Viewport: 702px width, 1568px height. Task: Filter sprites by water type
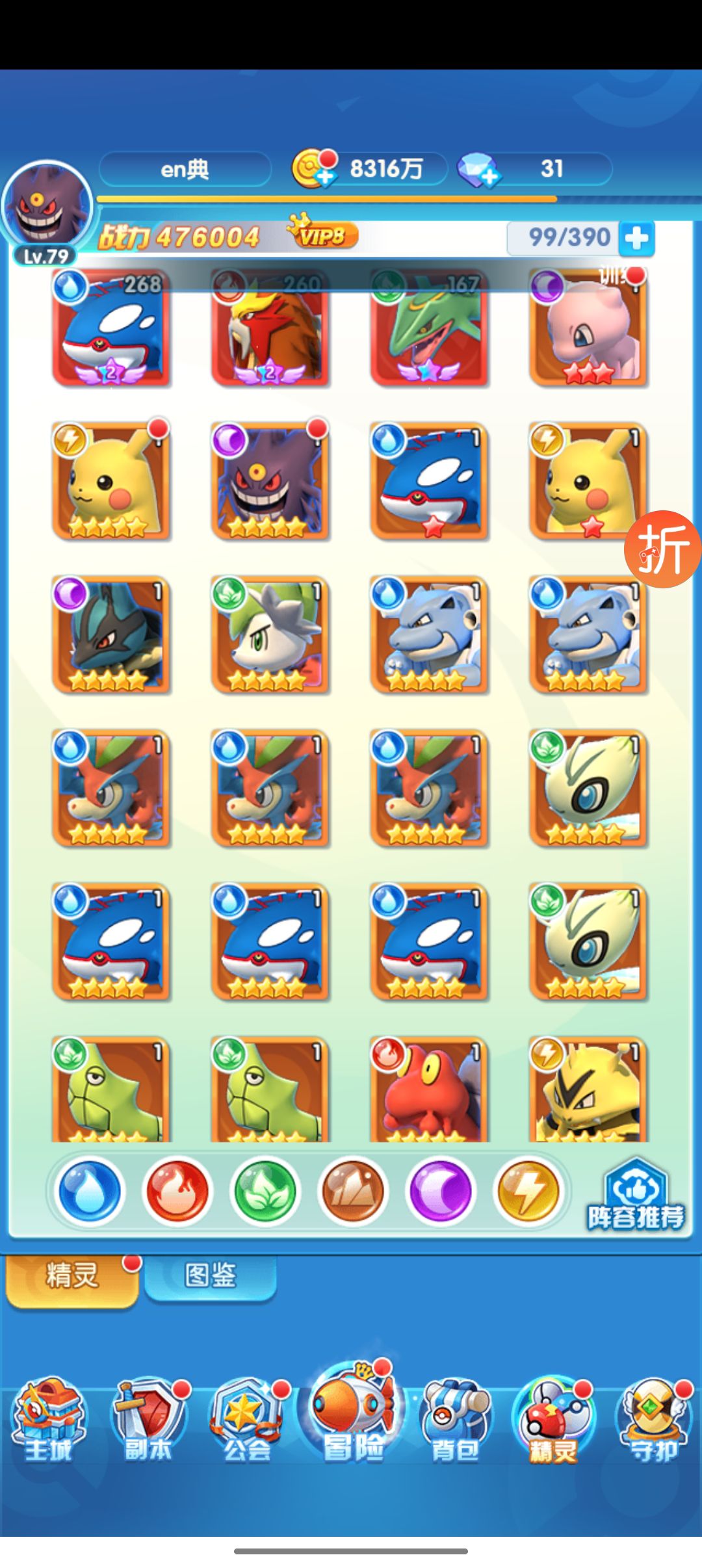click(x=90, y=1192)
